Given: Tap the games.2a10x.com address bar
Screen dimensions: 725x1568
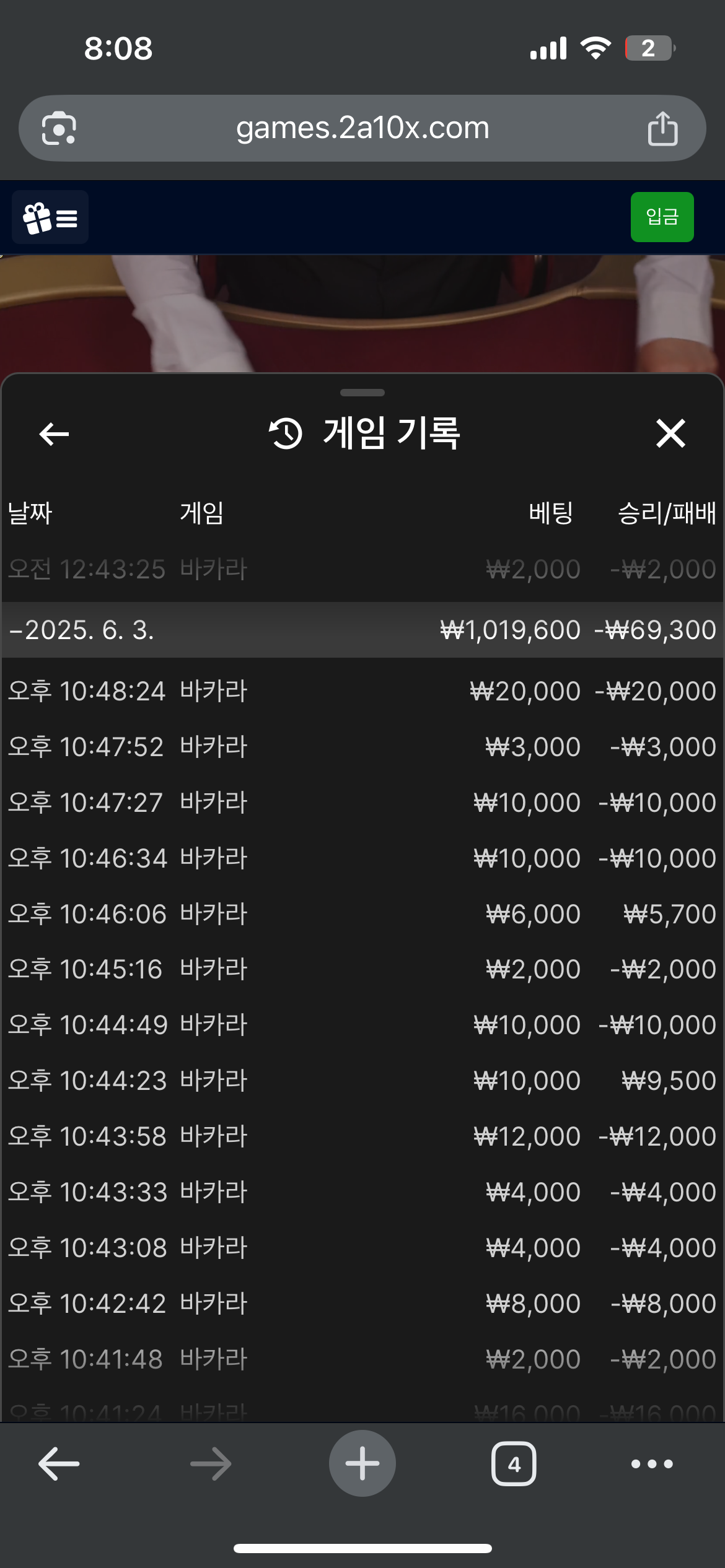Looking at the screenshot, I should pos(362,128).
